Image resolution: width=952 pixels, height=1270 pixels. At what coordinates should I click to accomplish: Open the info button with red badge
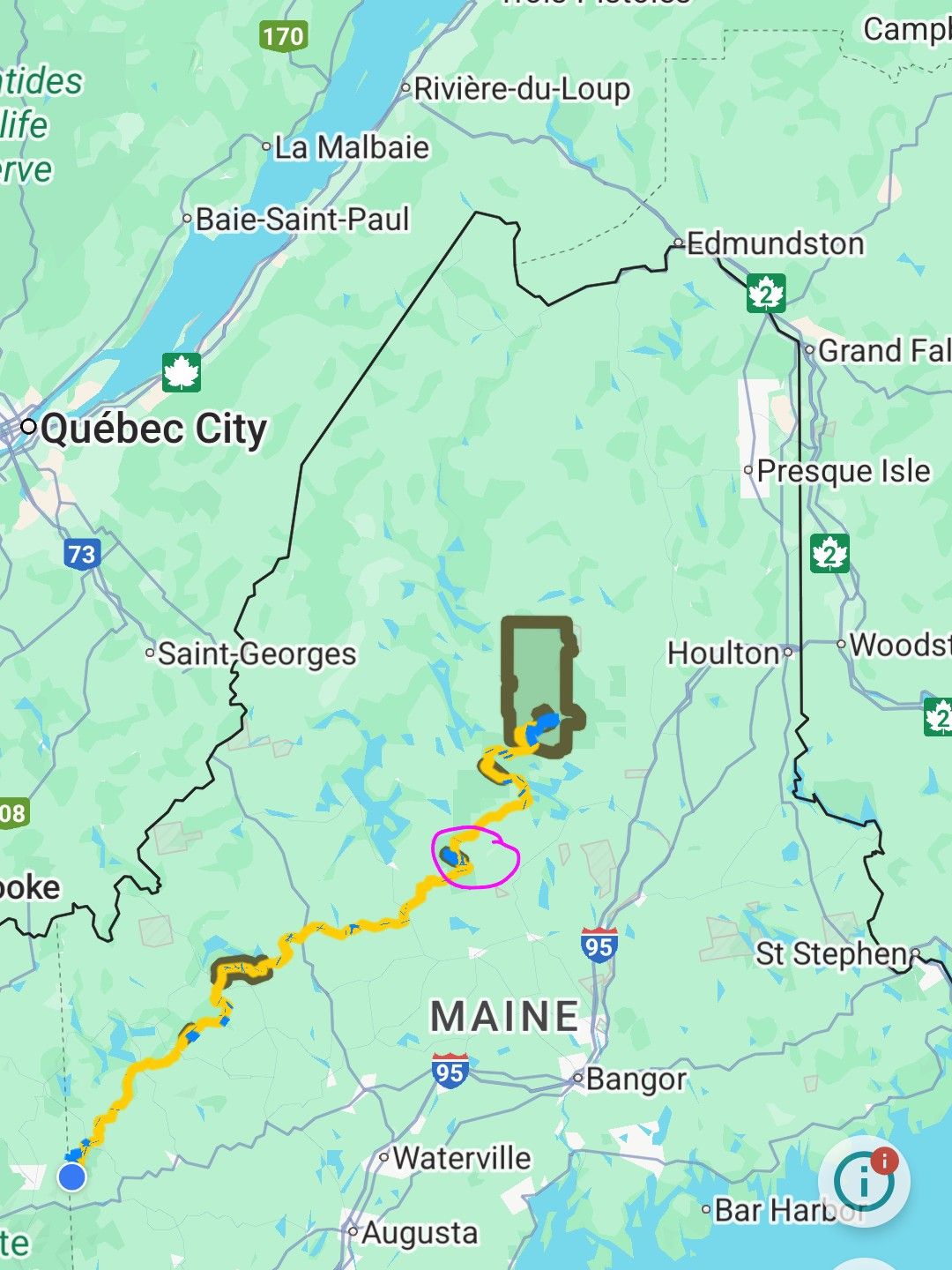coord(864,1183)
